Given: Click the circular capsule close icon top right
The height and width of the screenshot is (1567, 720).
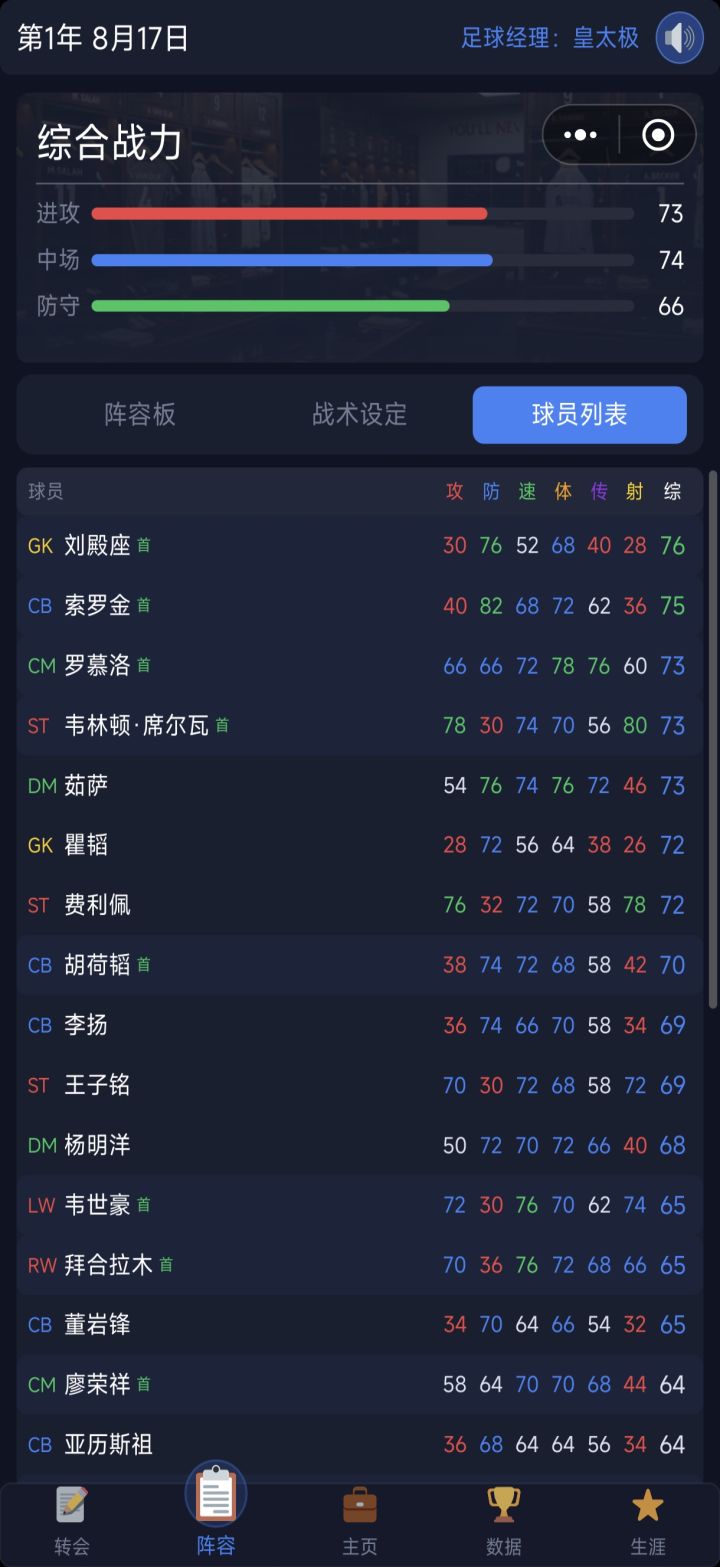Looking at the screenshot, I should click(x=656, y=134).
